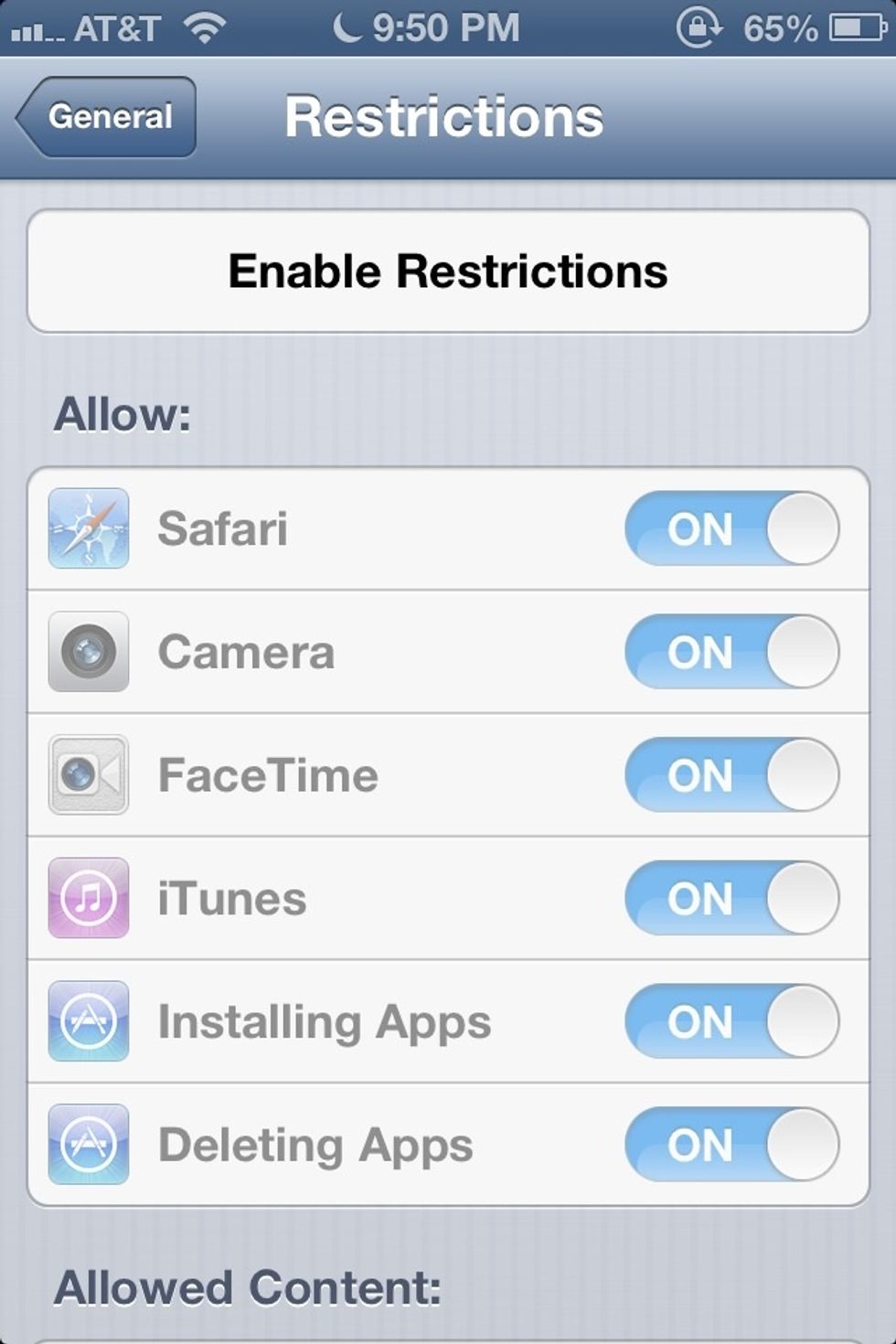The height and width of the screenshot is (1344, 896).
Task: Toggle the Safari switch
Action: point(731,528)
